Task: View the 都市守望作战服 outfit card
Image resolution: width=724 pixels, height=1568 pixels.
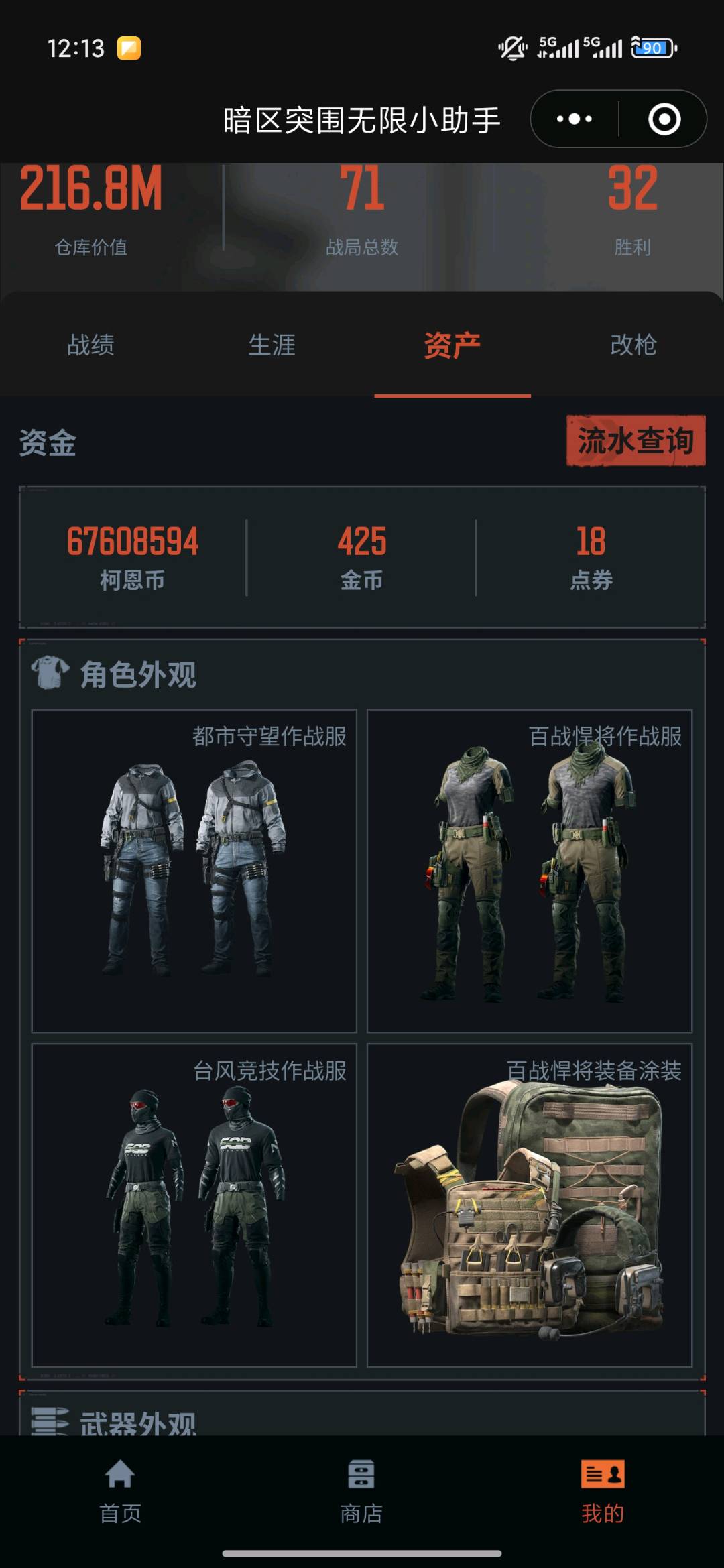Action: point(194,871)
